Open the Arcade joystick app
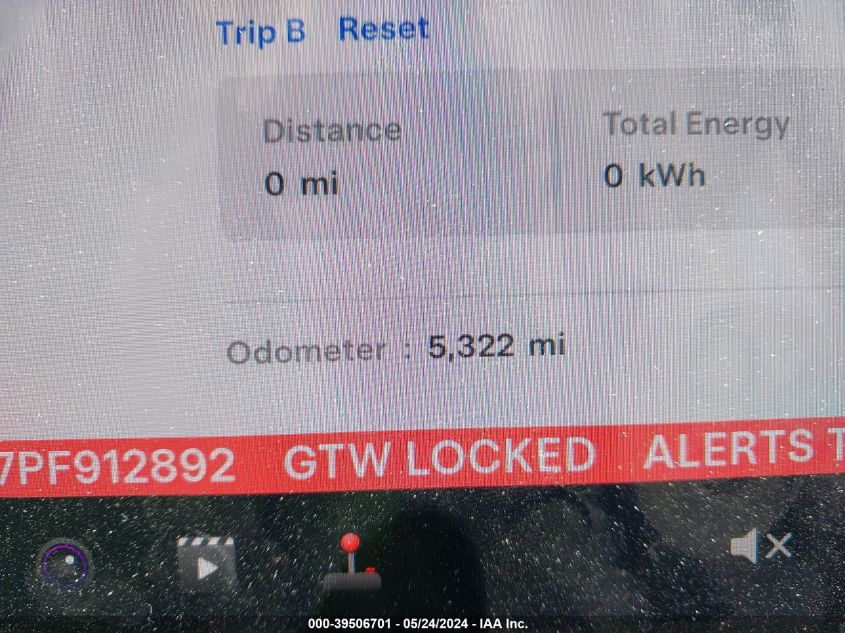The image size is (845, 633). tap(352, 564)
